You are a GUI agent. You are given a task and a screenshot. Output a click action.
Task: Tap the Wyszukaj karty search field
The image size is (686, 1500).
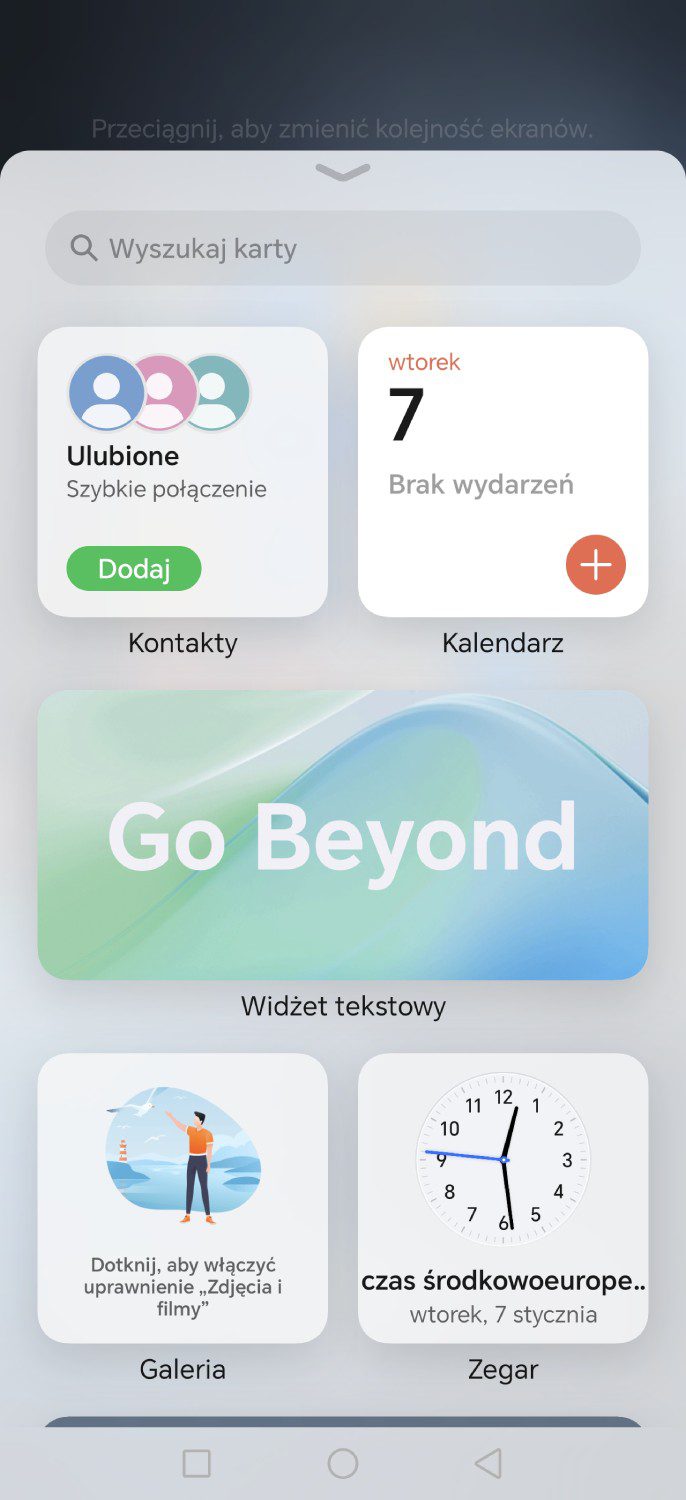[x=343, y=248]
